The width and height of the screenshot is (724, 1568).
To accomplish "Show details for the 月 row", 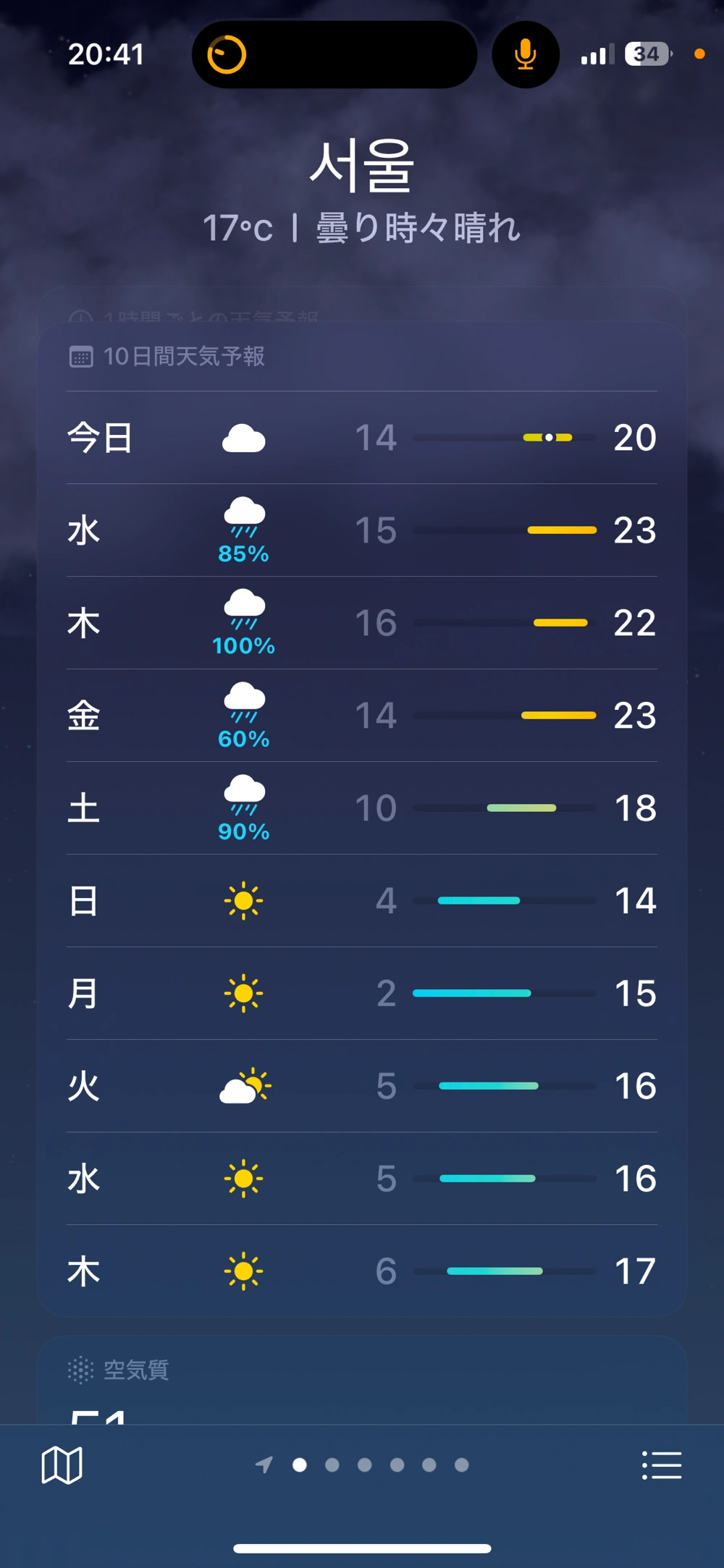I will click(x=362, y=993).
